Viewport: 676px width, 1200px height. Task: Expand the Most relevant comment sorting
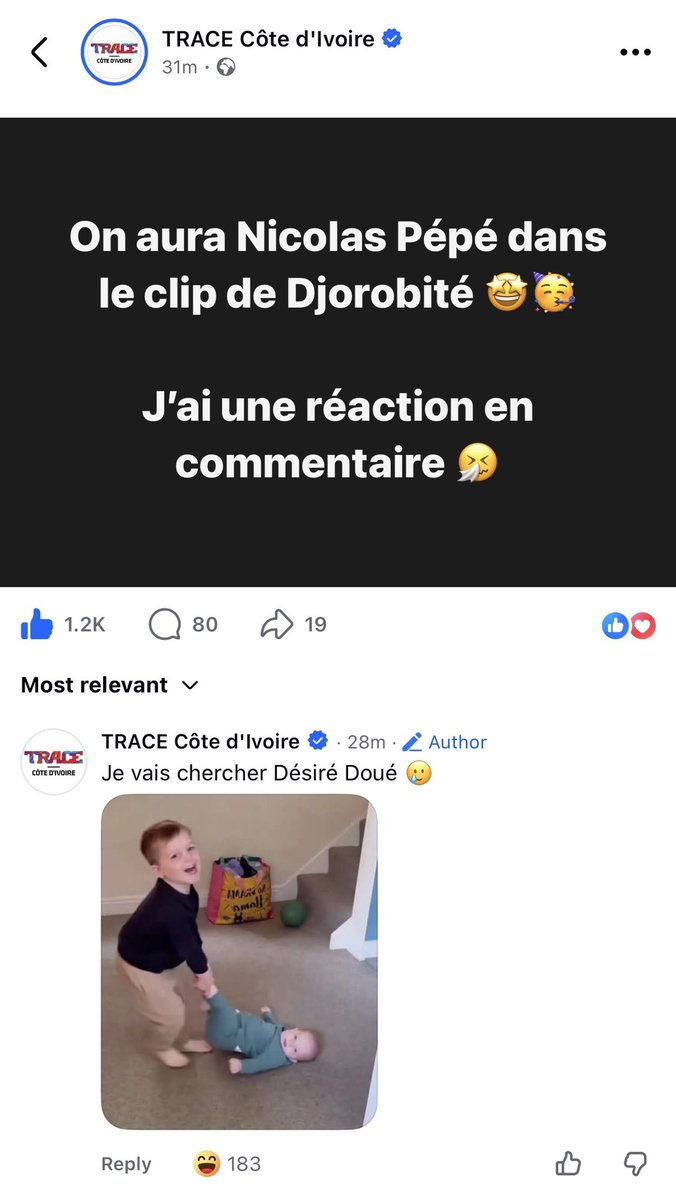(x=110, y=685)
